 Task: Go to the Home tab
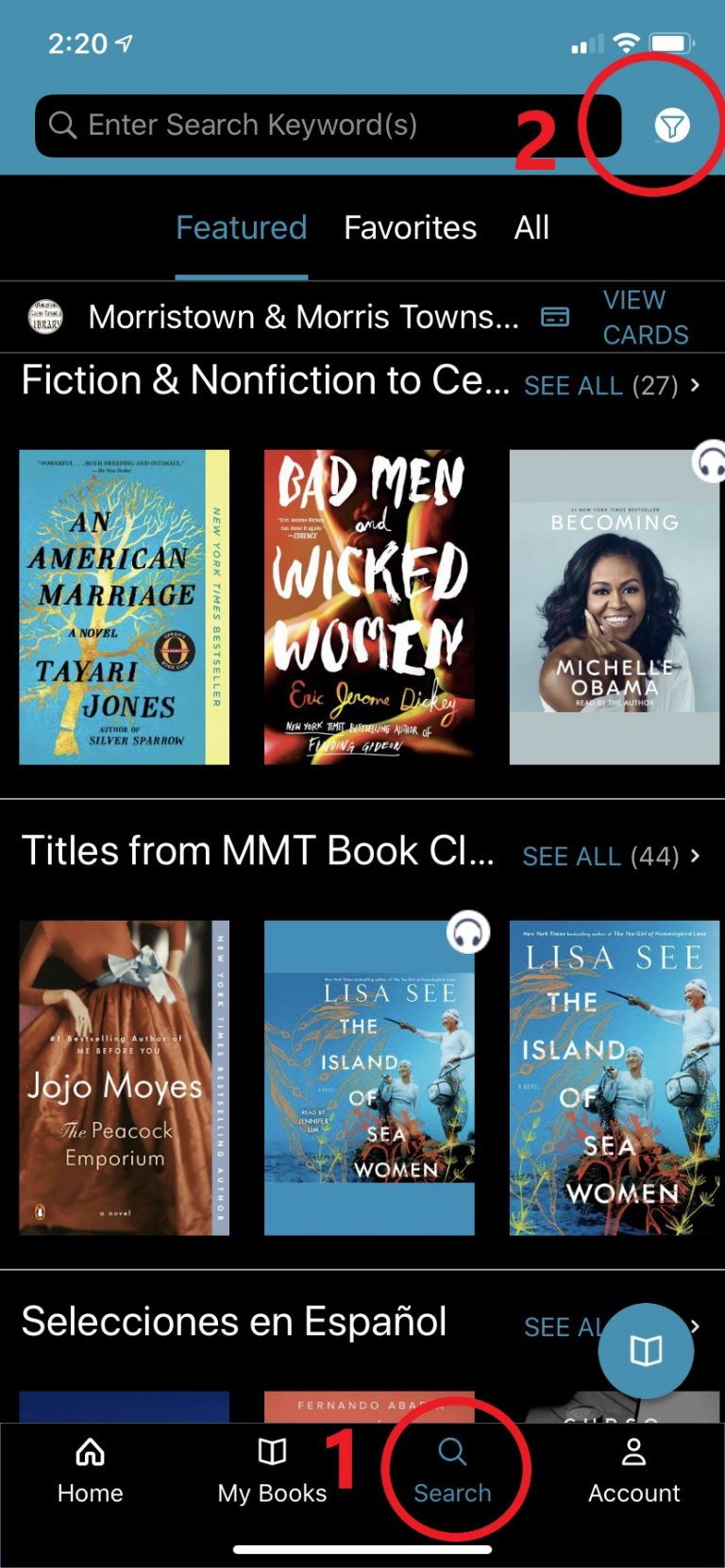coord(90,1472)
